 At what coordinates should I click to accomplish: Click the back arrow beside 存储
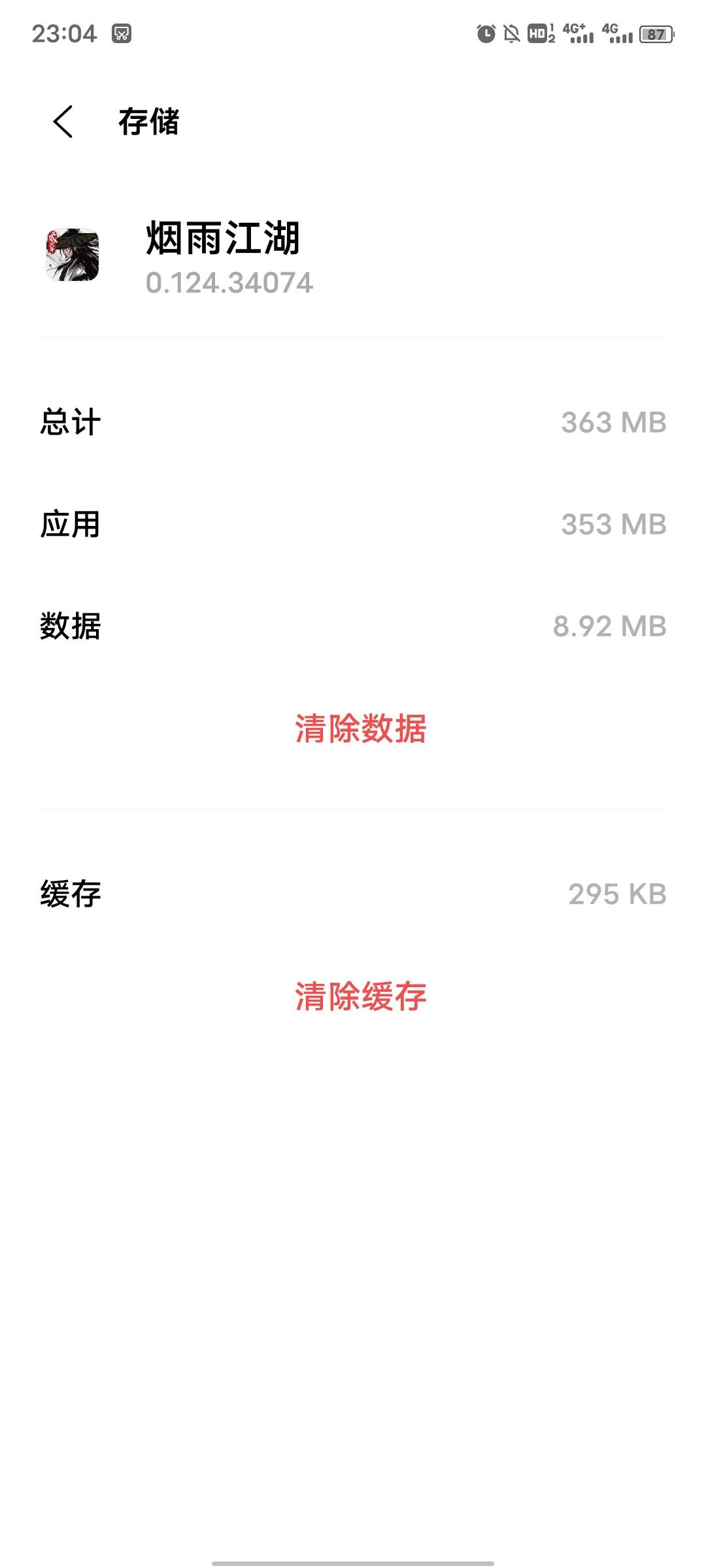pos(62,122)
